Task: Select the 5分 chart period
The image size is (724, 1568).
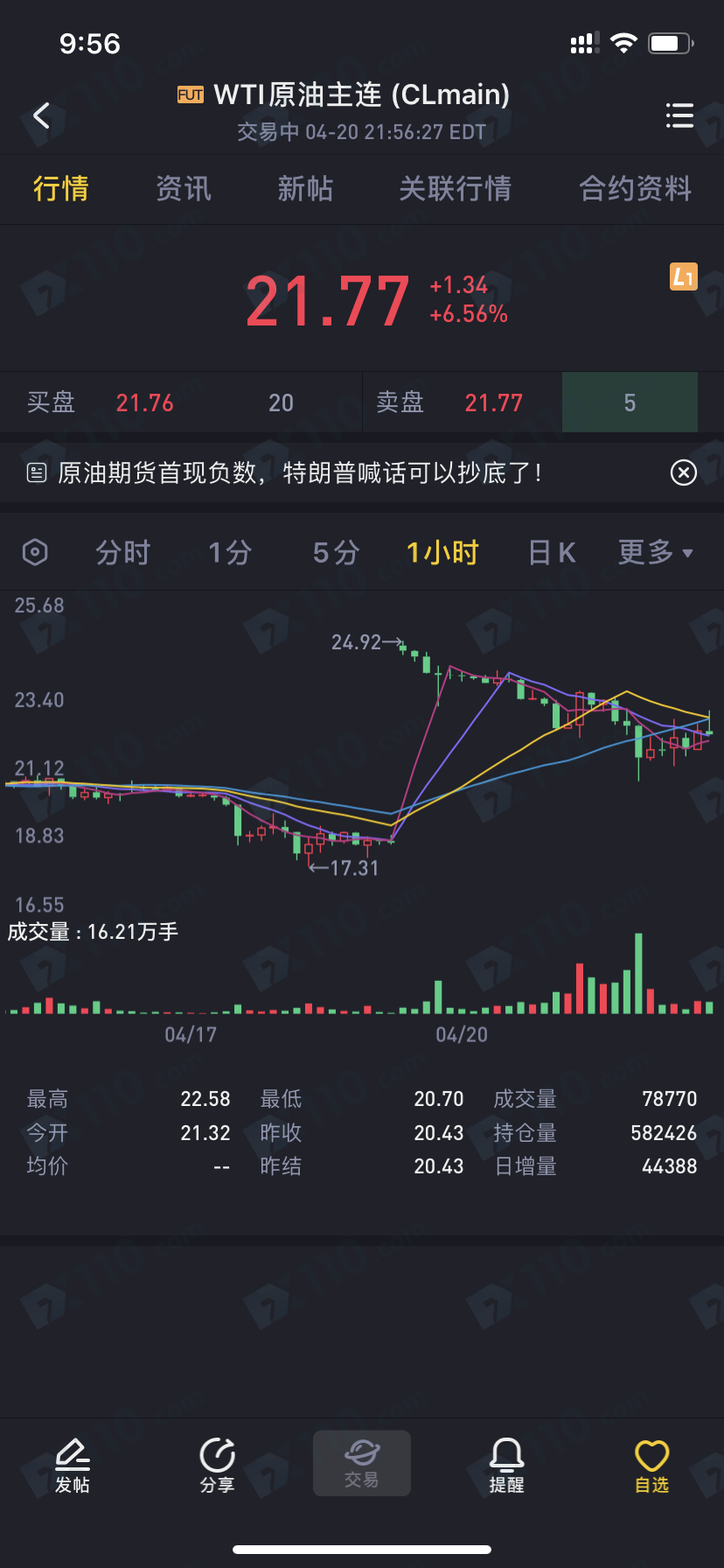Action: pos(336,552)
